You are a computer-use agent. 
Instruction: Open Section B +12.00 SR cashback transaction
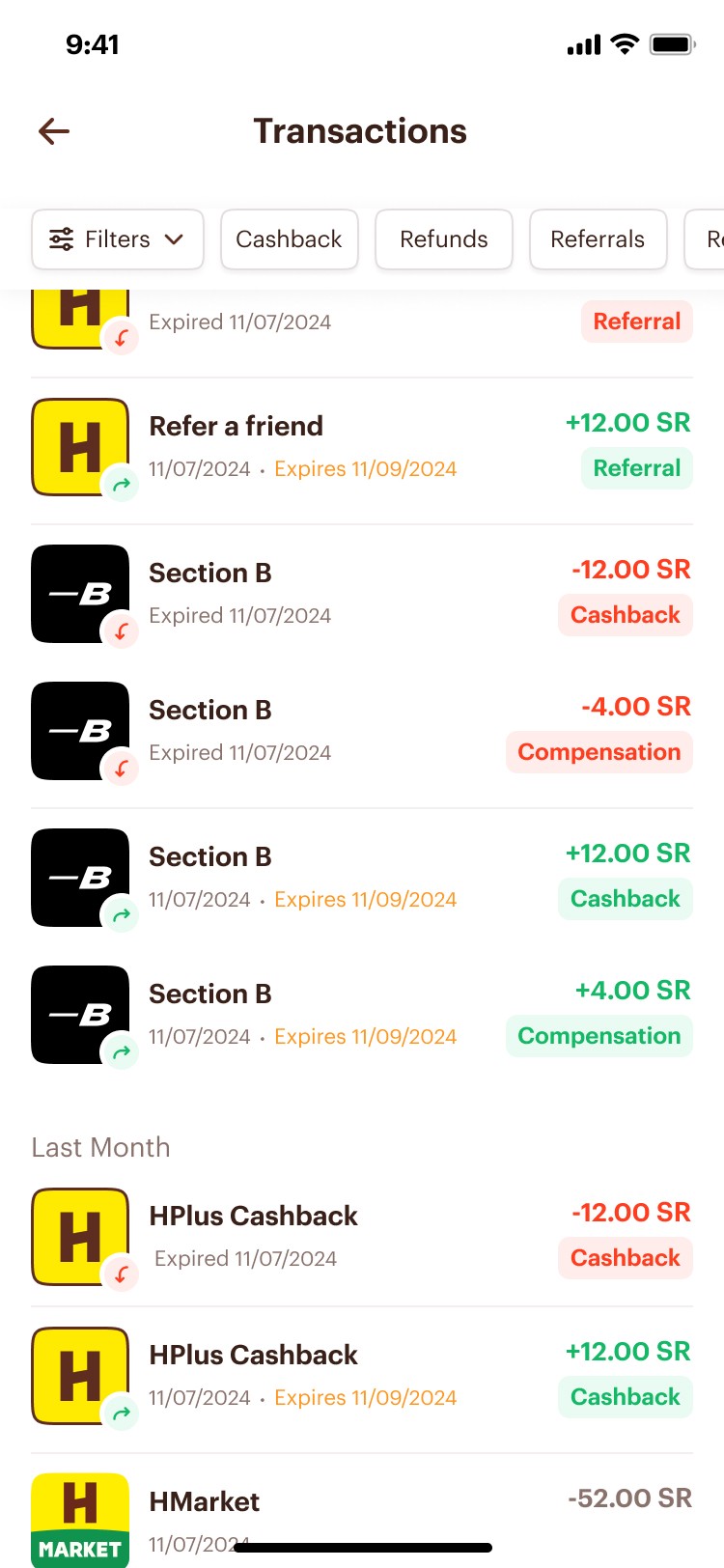(x=361, y=878)
